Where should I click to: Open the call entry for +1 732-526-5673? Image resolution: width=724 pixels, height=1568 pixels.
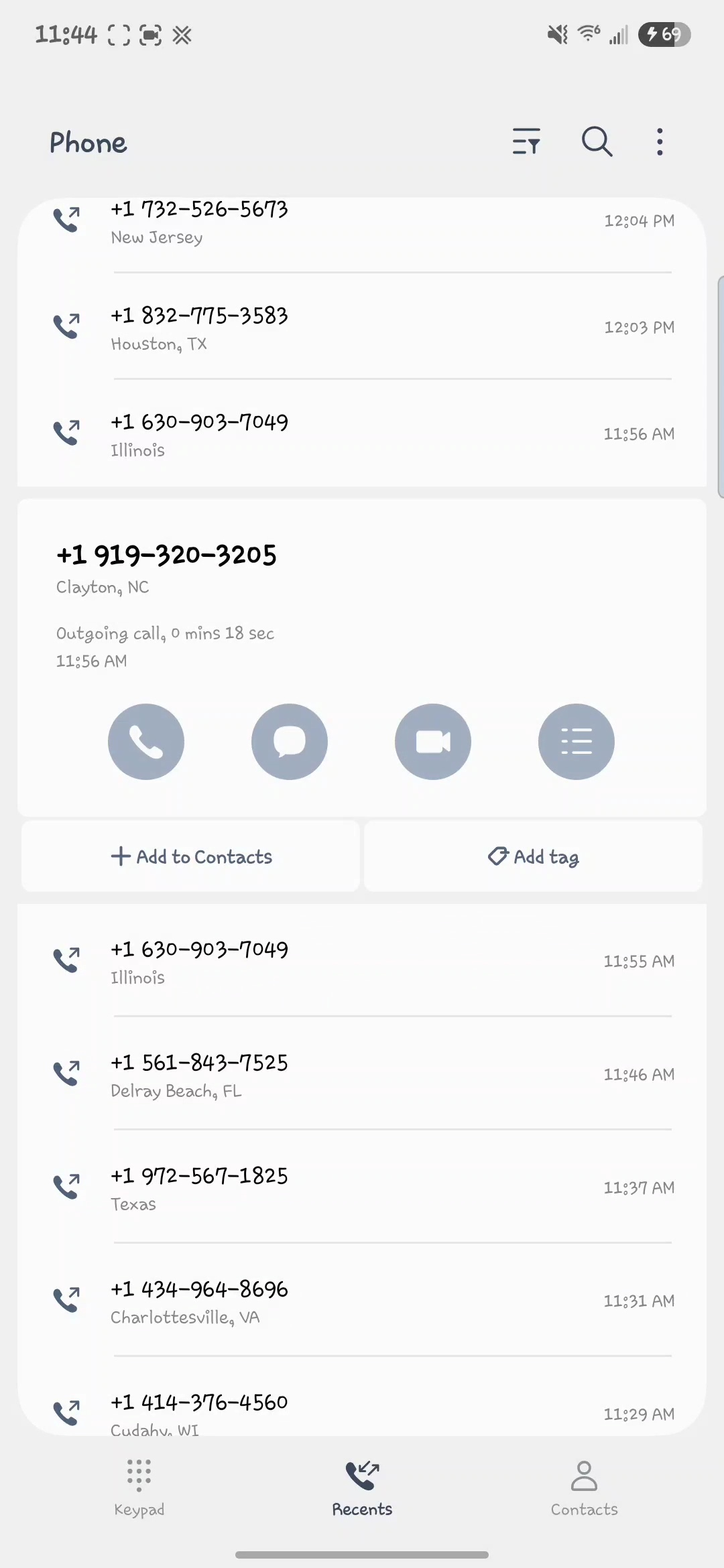362,222
